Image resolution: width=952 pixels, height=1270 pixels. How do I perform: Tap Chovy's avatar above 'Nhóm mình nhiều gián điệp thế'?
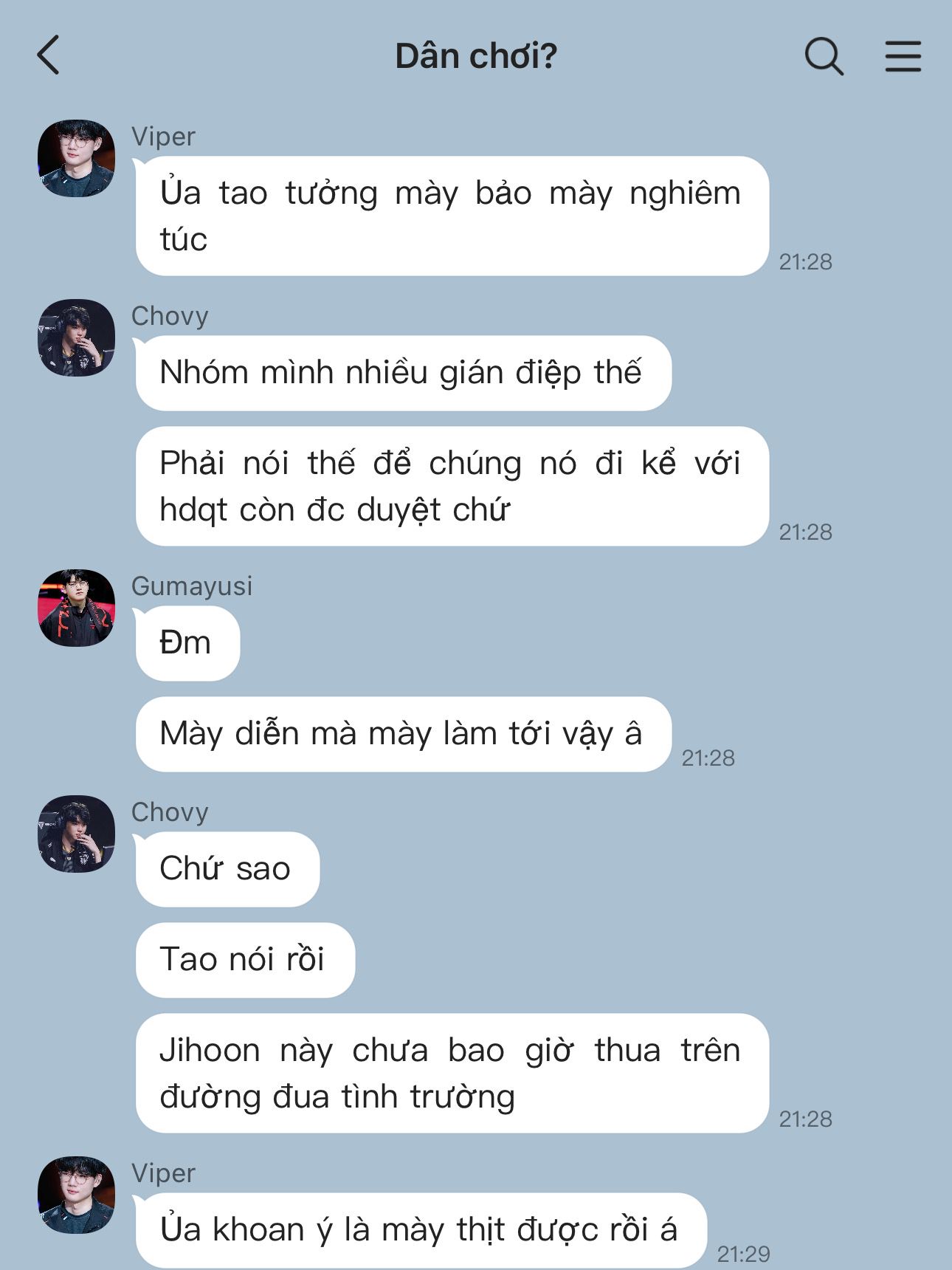pos(77,338)
